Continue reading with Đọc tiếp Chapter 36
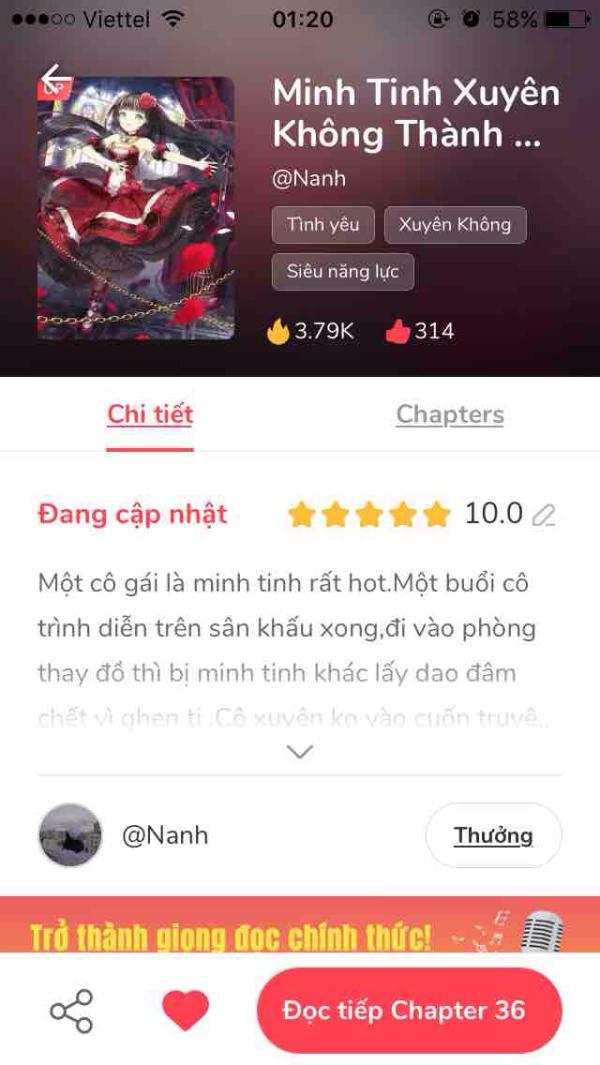The image size is (600, 1065). 404,1010
